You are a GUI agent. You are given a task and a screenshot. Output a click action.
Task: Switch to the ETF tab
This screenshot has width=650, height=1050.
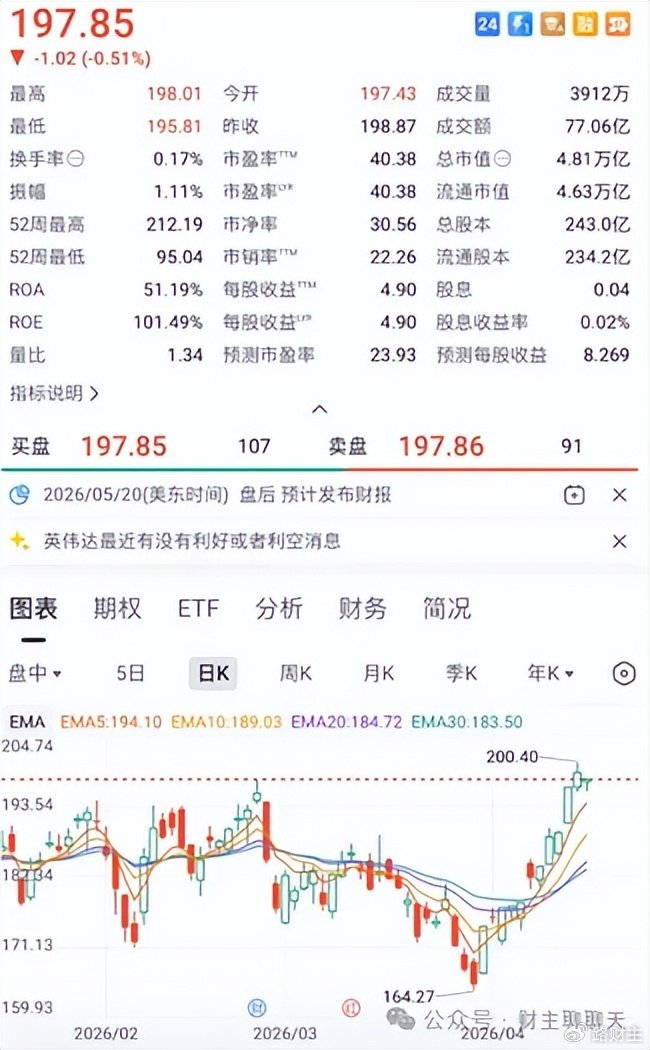point(198,608)
